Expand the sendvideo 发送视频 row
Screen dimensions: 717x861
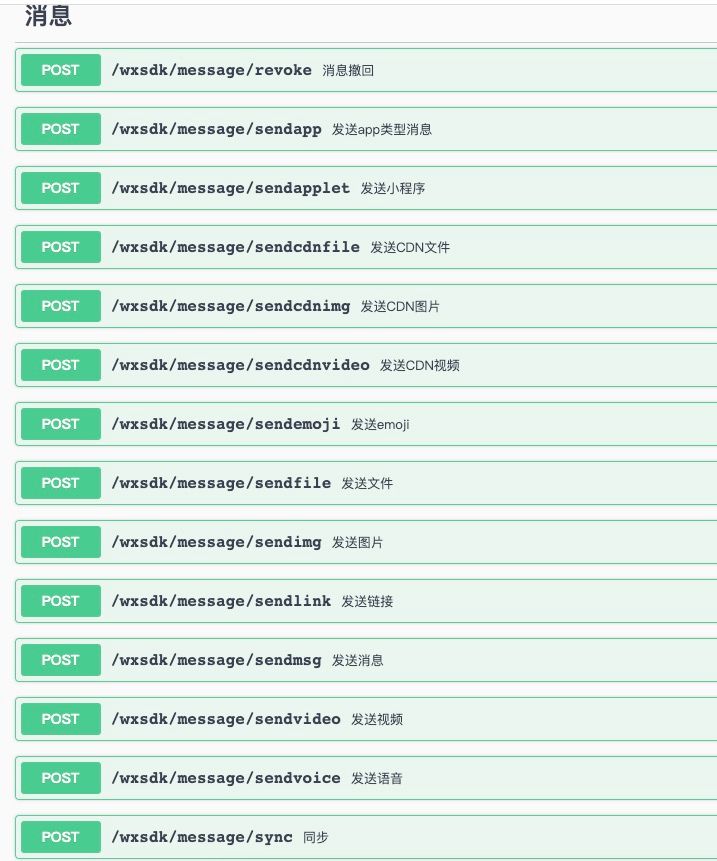coord(225,719)
